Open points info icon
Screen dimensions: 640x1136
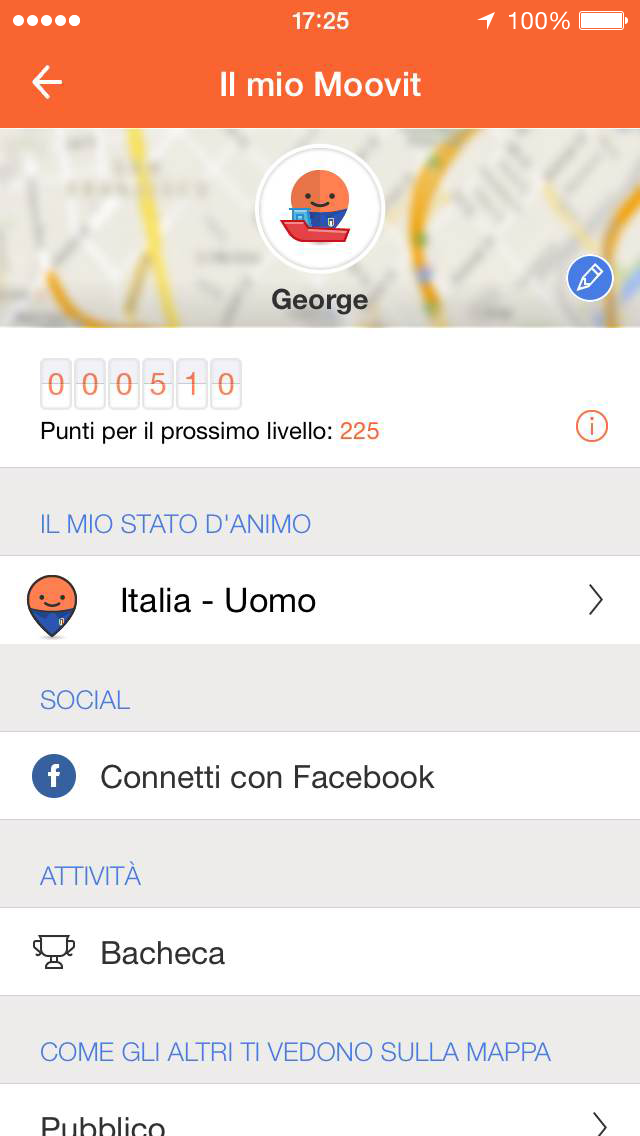pyautogui.click(x=592, y=426)
